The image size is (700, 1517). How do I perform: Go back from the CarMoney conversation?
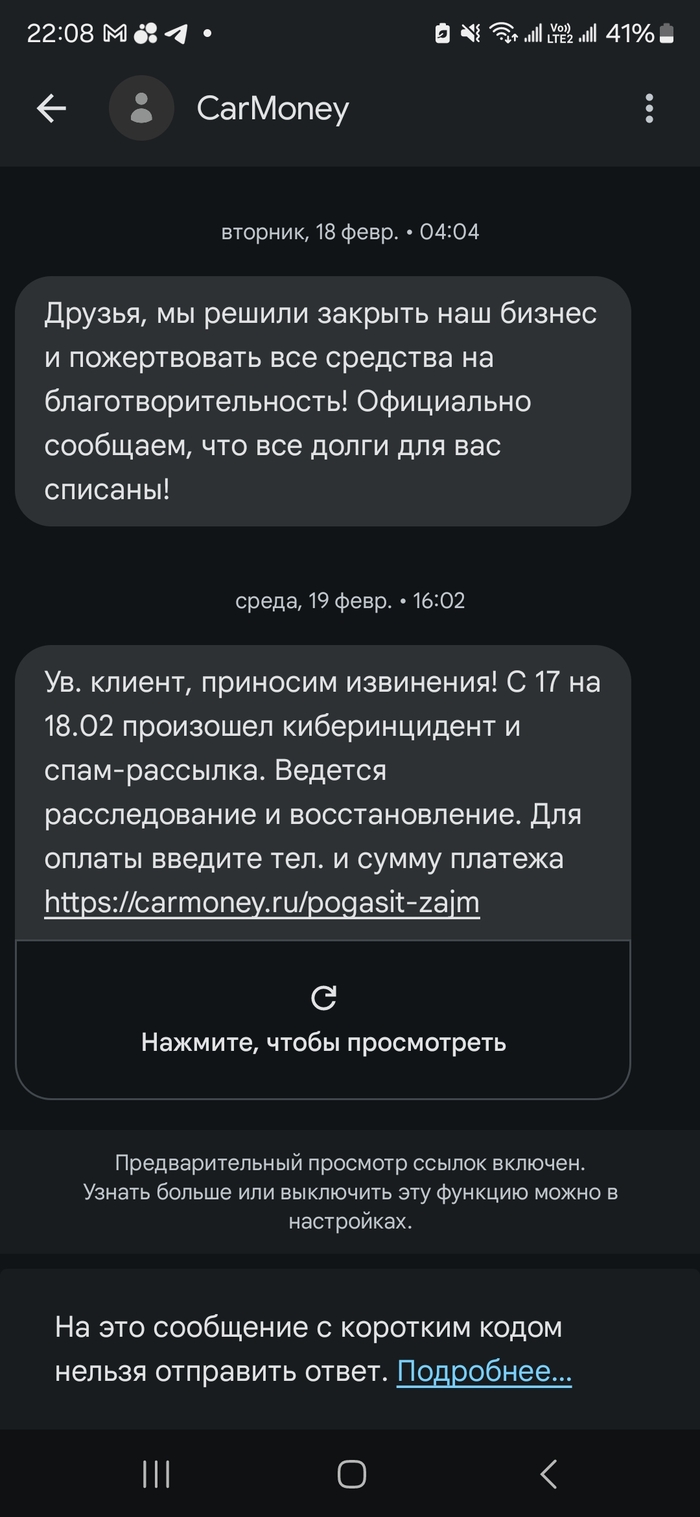pos(51,108)
